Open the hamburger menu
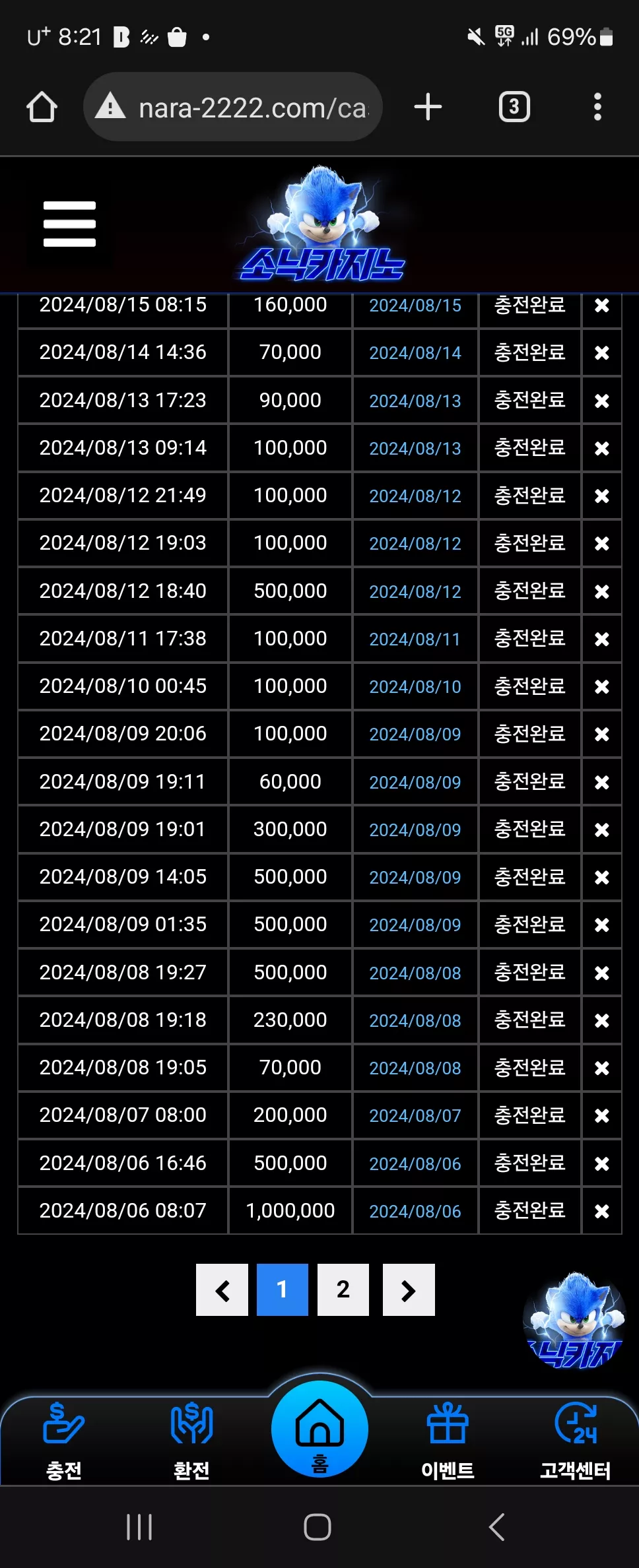The image size is (639, 1568). [69, 224]
